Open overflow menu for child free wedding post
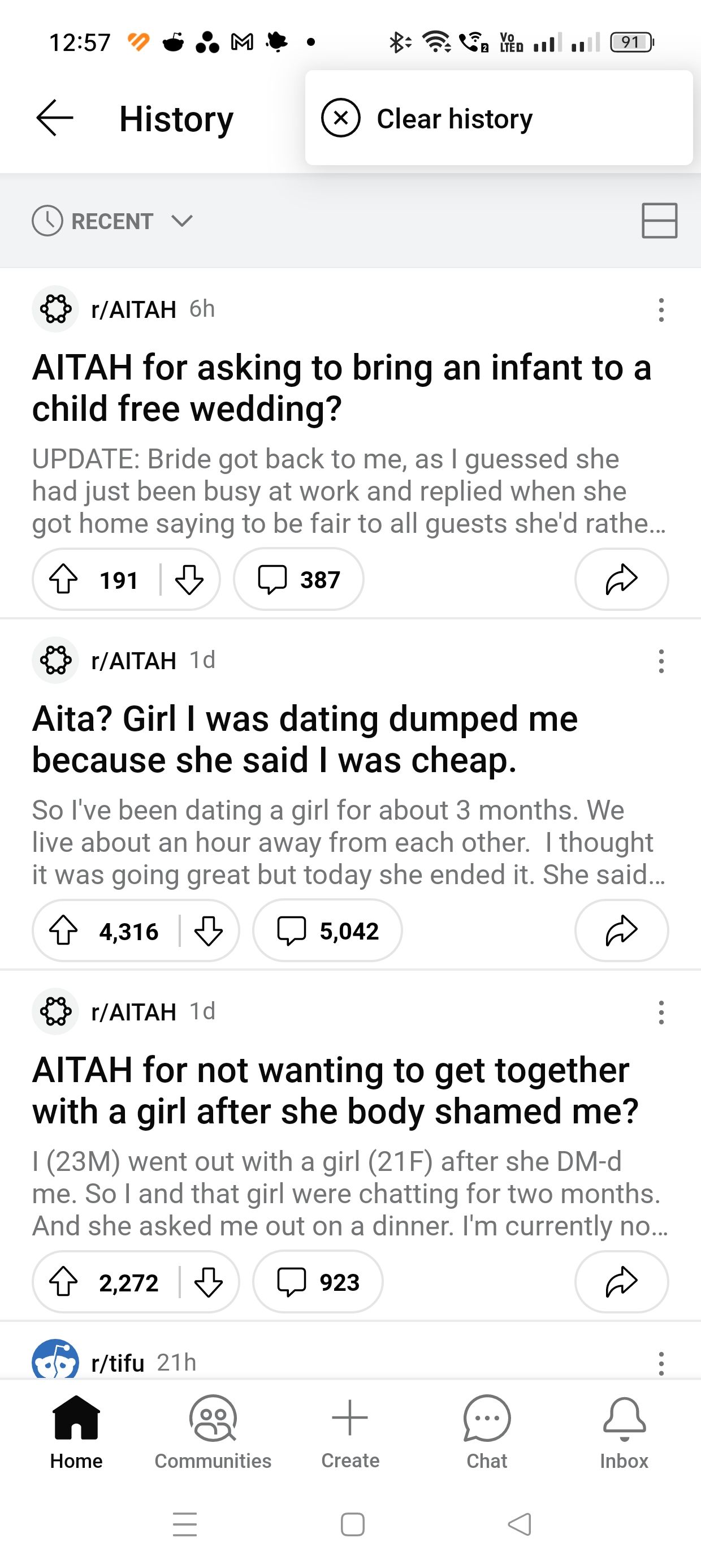This screenshot has height=1568, width=701. [x=661, y=310]
